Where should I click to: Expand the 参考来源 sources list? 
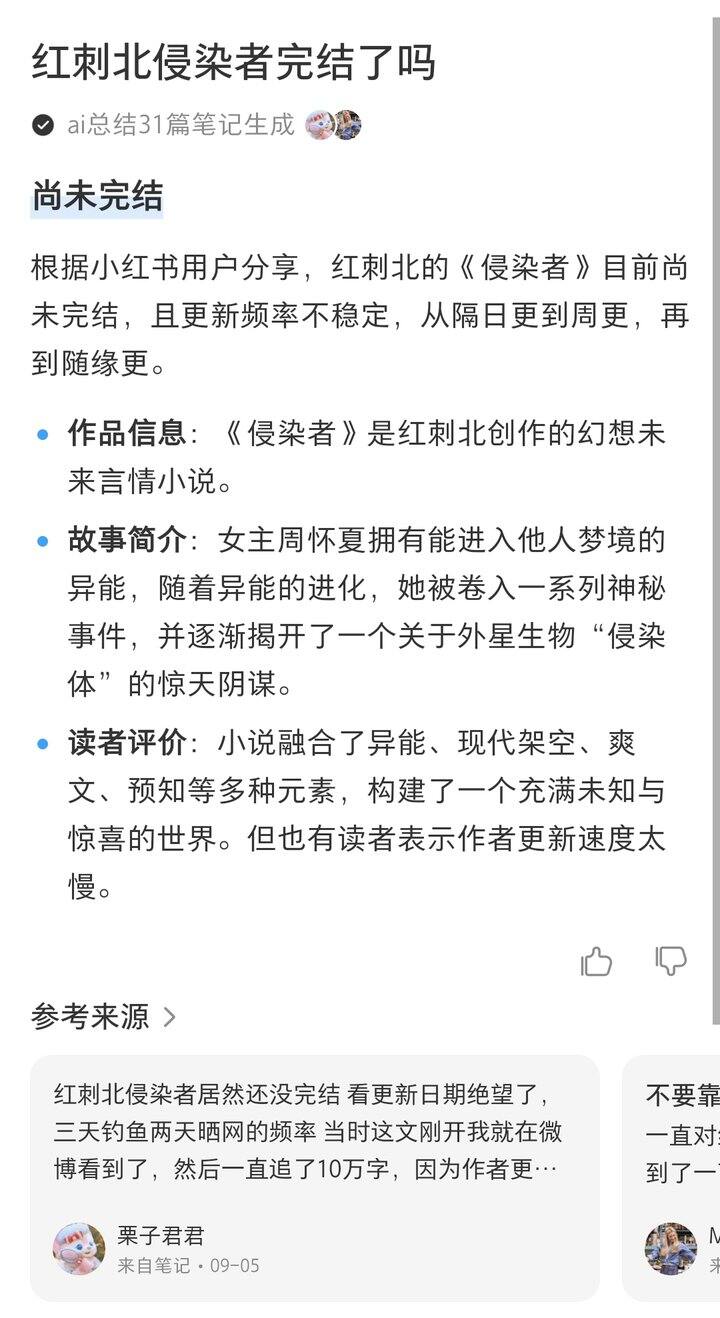(104, 1017)
